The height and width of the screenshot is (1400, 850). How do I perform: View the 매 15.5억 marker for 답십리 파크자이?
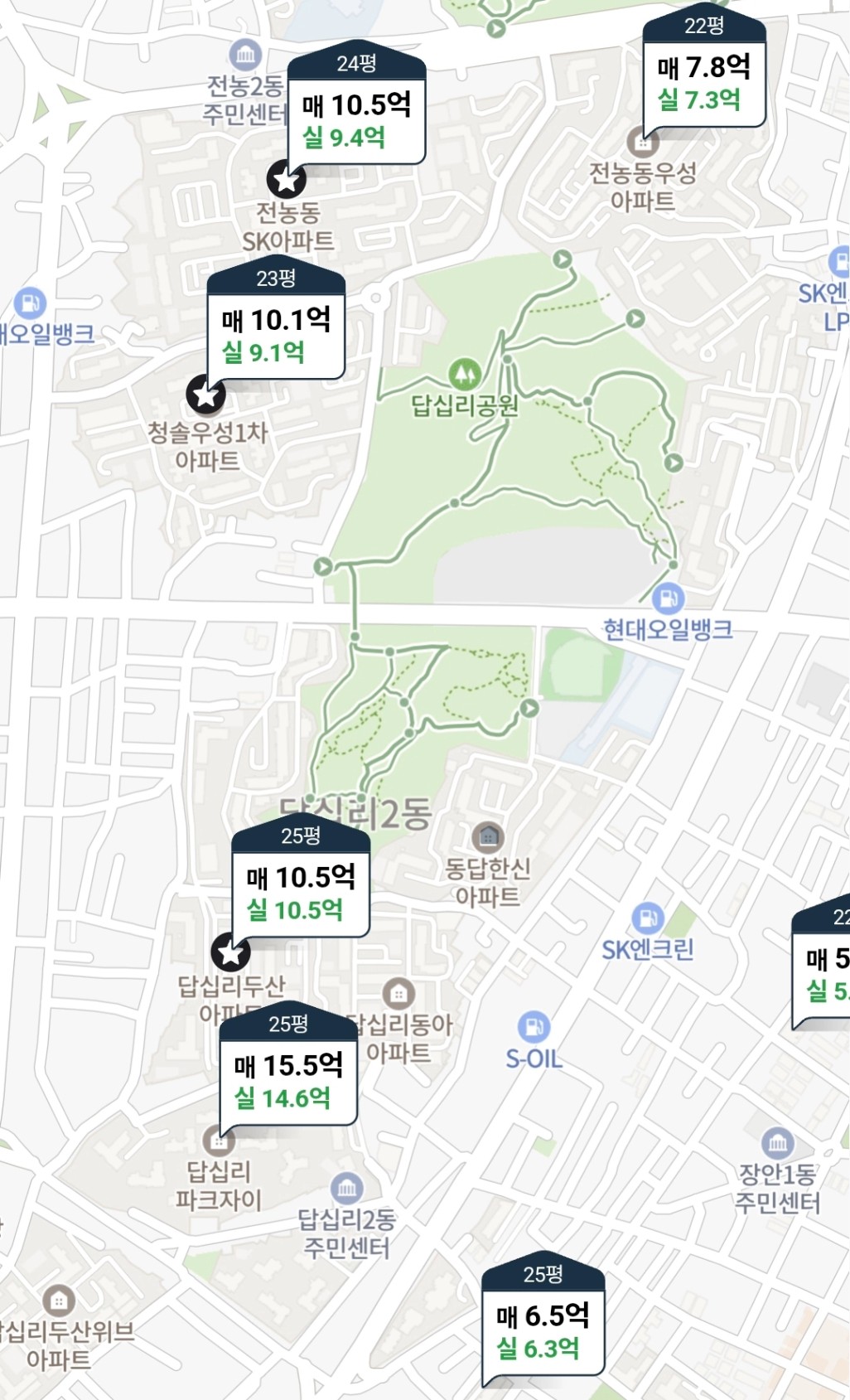pos(287,1071)
